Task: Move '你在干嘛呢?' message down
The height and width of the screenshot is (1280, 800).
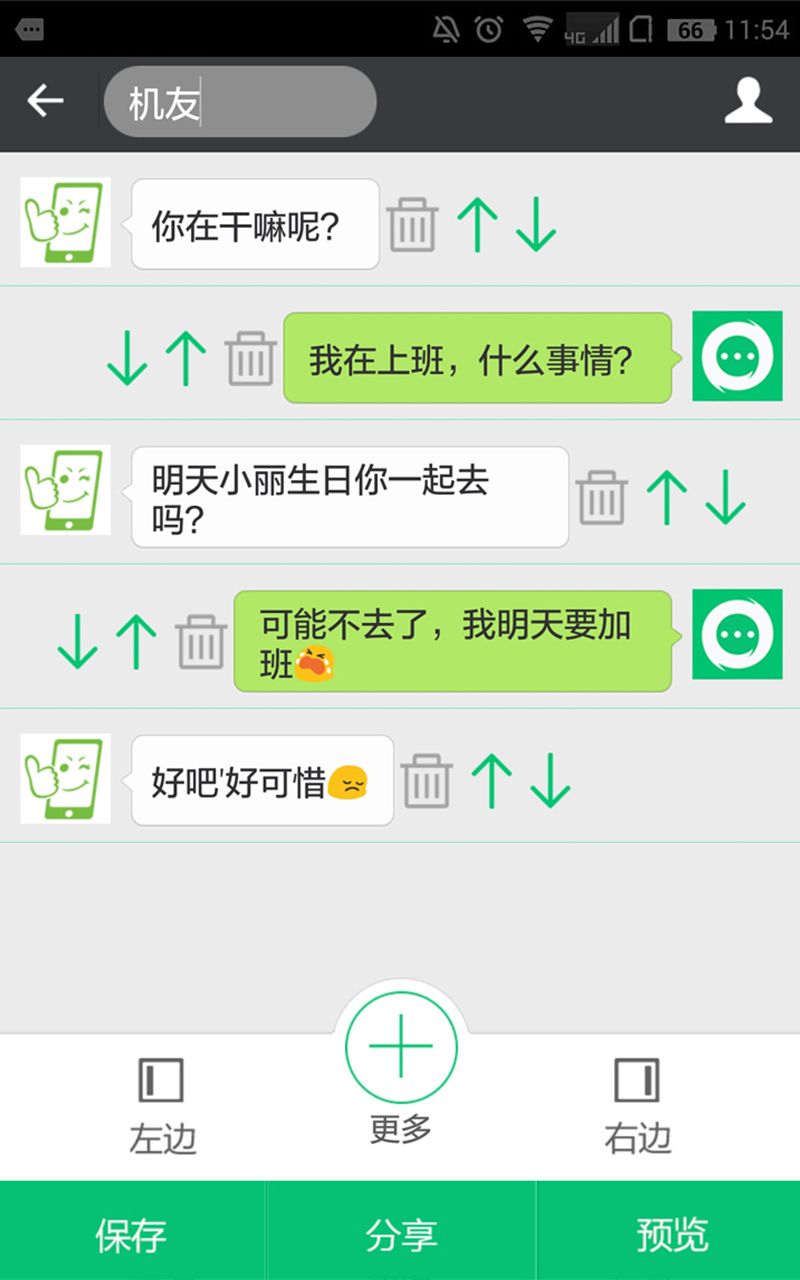Action: point(536,224)
